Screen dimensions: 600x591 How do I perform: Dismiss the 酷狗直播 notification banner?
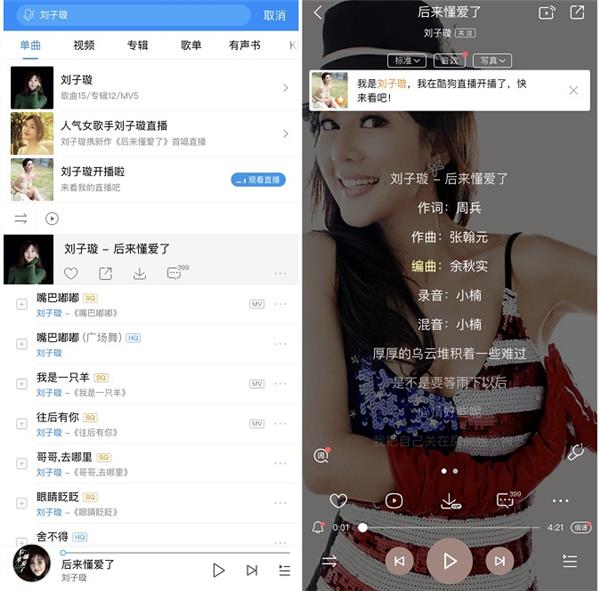tap(573, 90)
